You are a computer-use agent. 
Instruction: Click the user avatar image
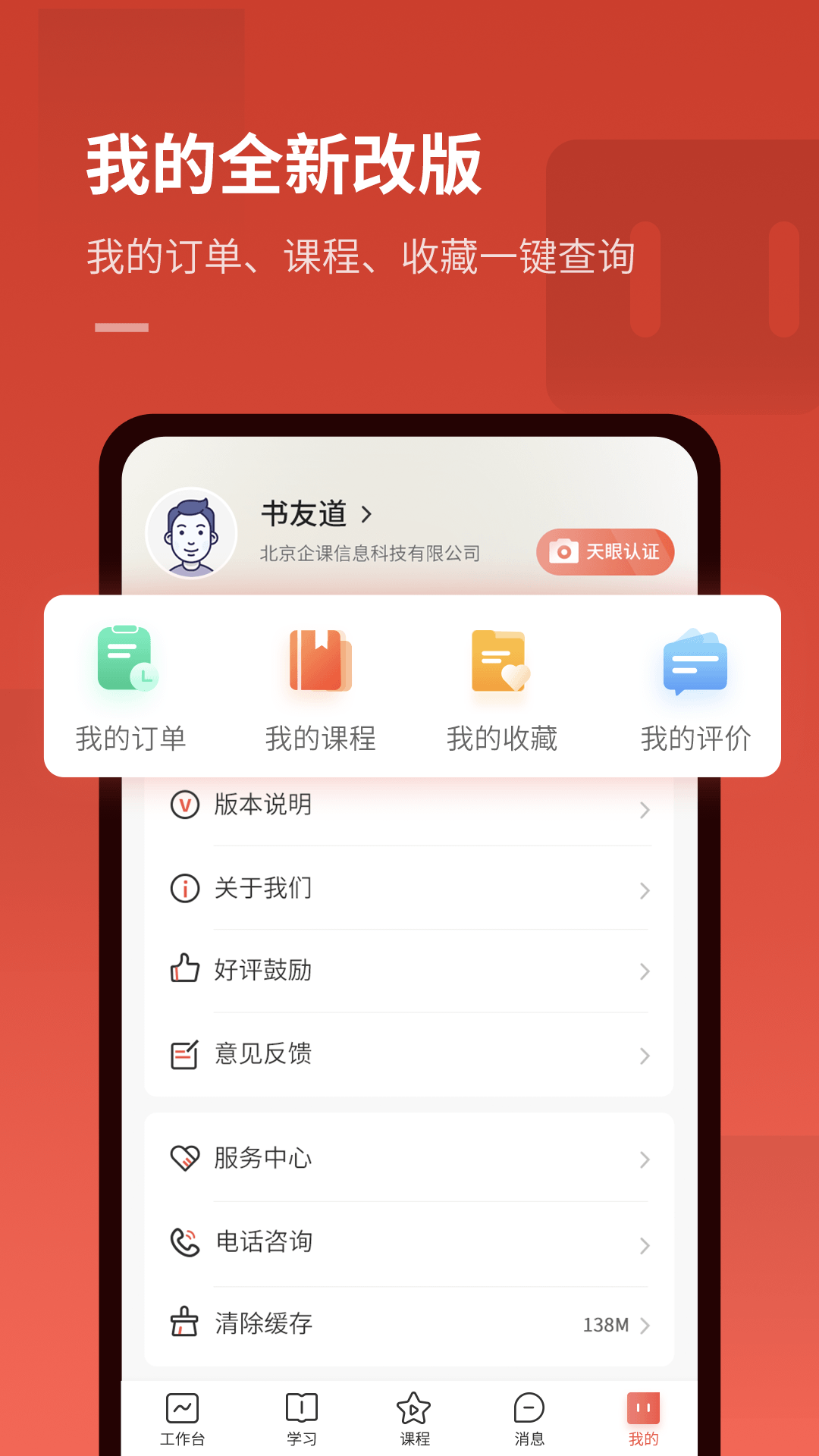(x=190, y=533)
